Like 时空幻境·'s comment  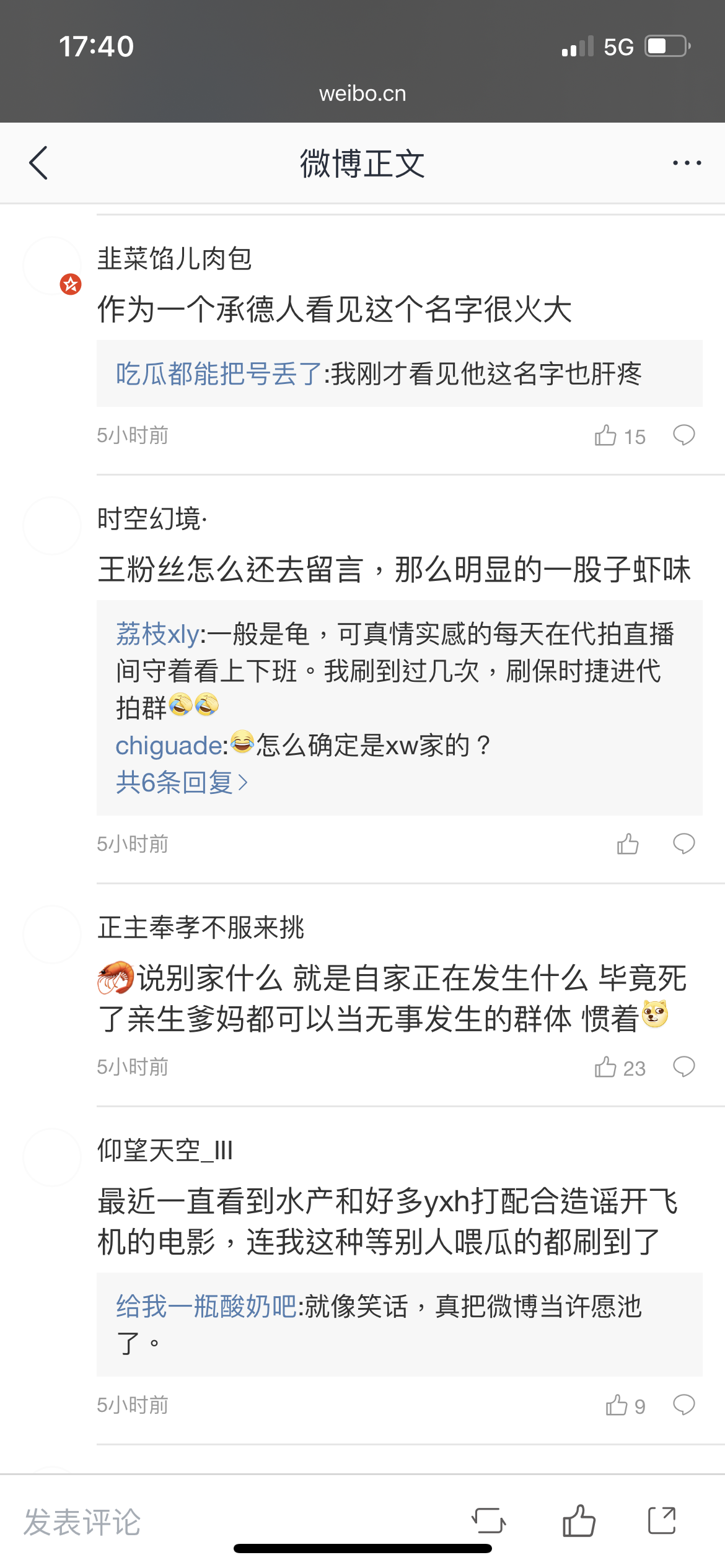(628, 844)
